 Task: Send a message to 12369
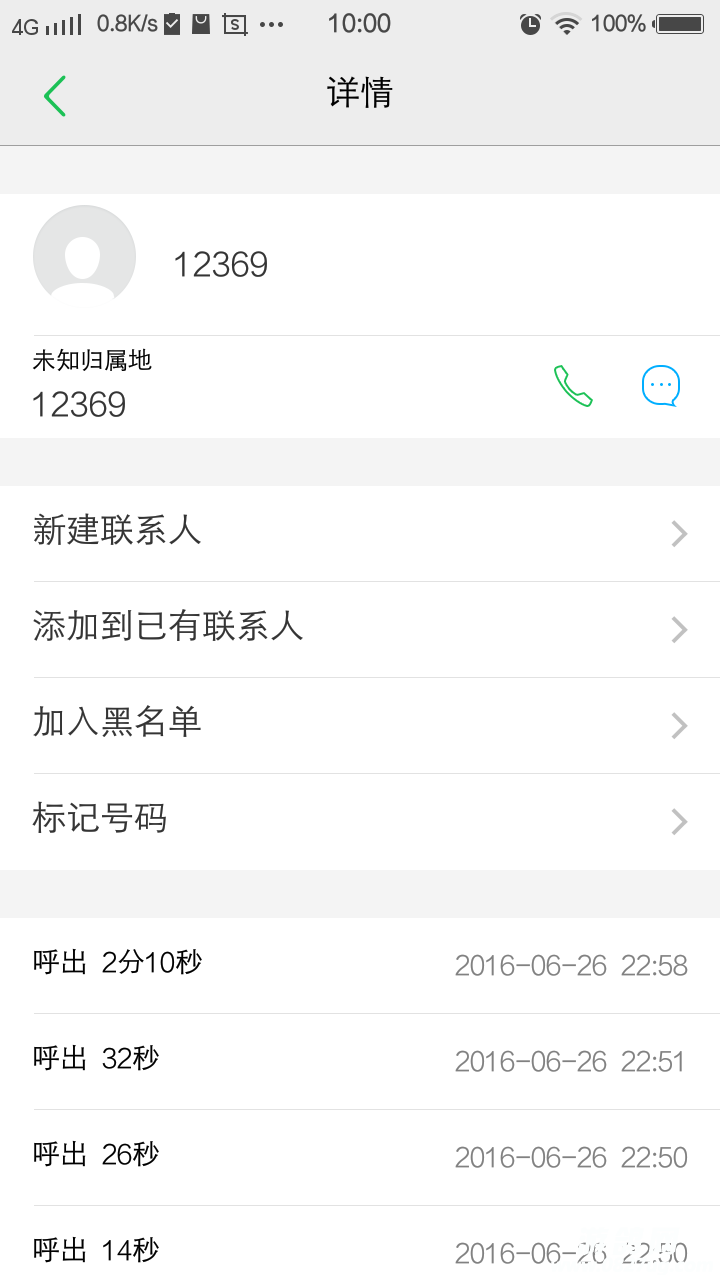(x=660, y=386)
